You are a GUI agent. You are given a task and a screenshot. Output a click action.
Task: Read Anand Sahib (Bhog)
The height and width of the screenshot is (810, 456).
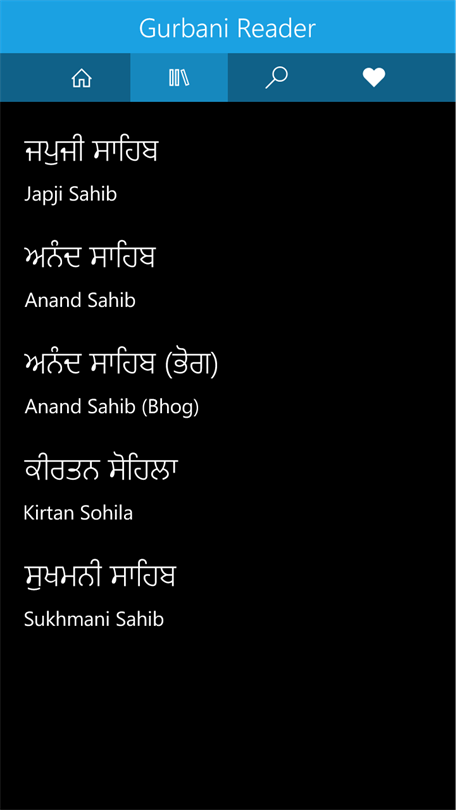(228, 383)
